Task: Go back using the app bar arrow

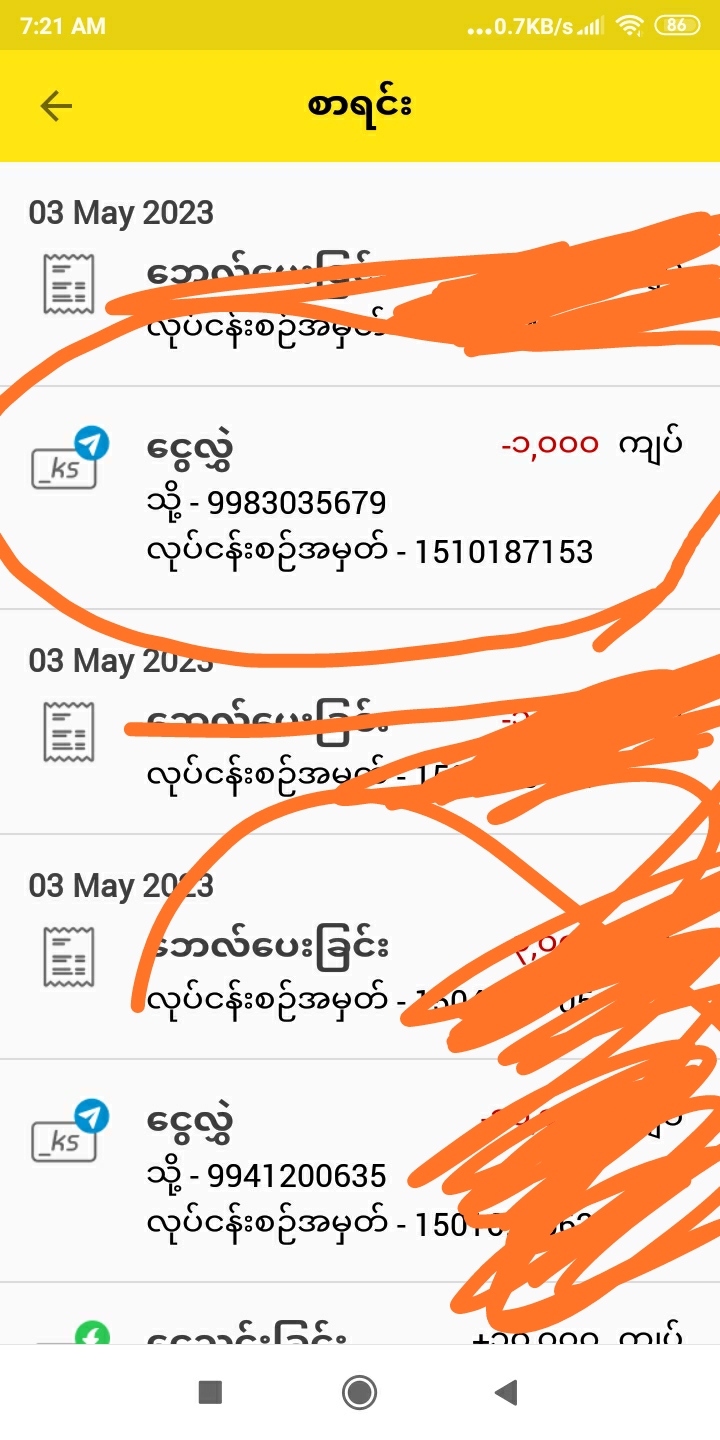Action: pos(56,106)
